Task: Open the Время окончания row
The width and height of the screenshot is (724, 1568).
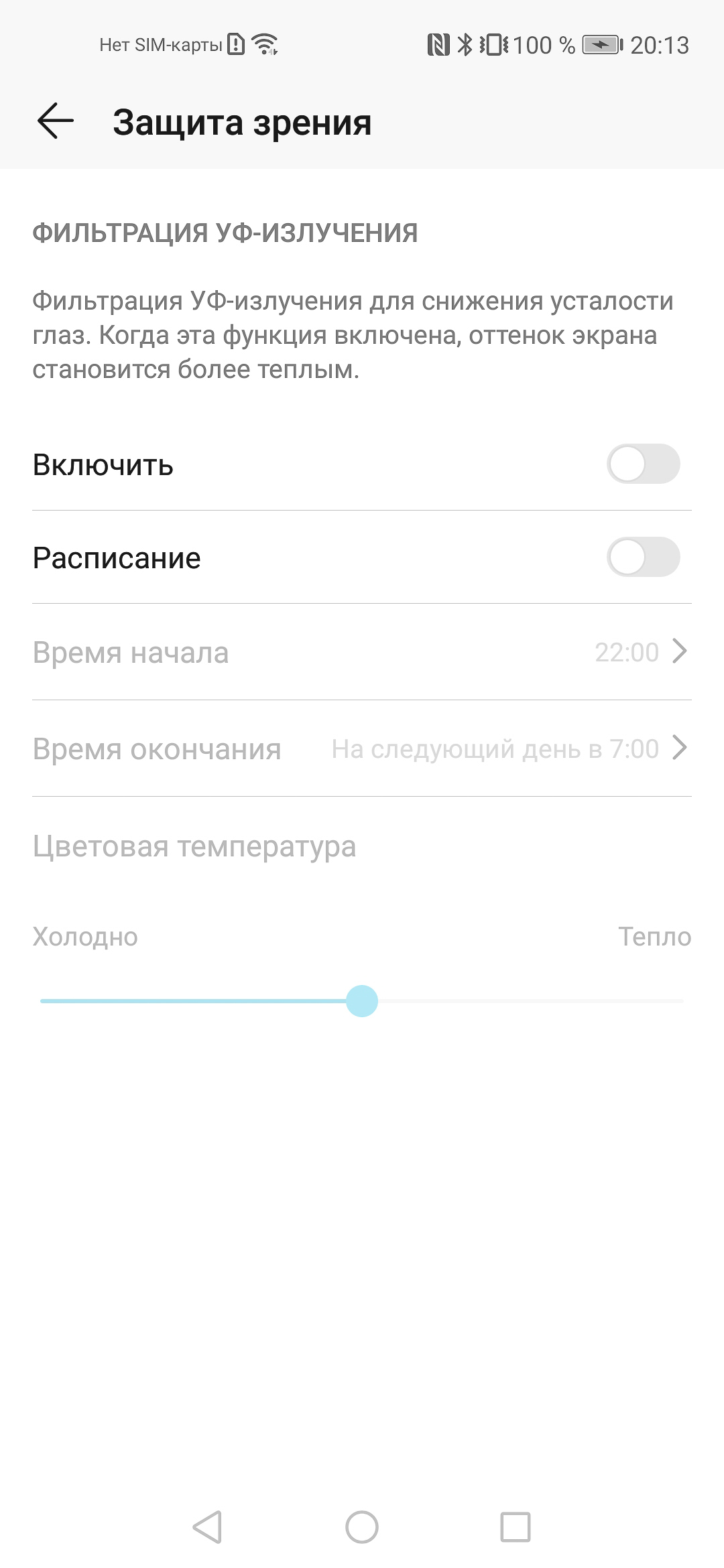Action: [x=362, y=748]
